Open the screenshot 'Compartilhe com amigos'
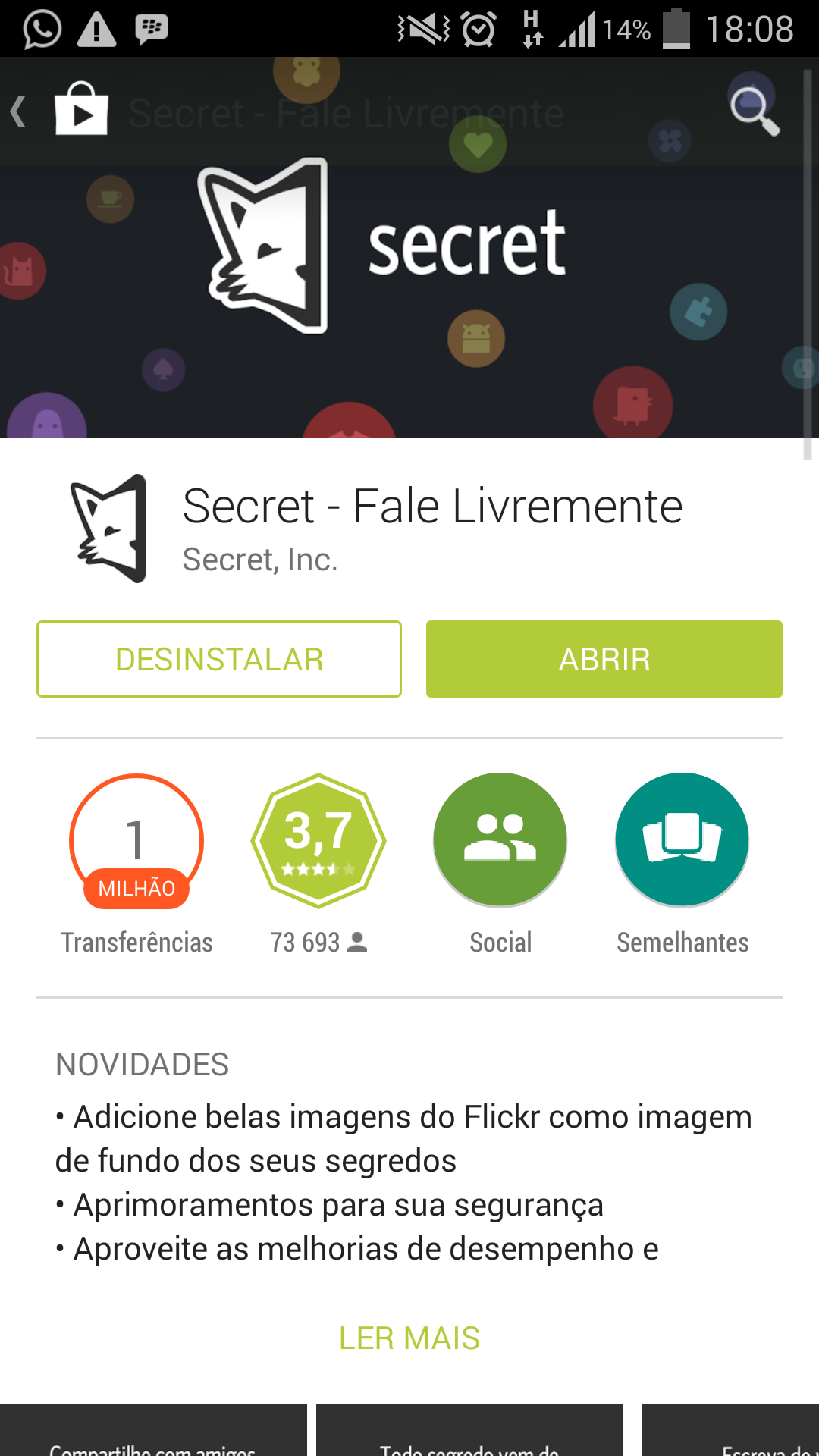819x1456 pixels. 153,1429
